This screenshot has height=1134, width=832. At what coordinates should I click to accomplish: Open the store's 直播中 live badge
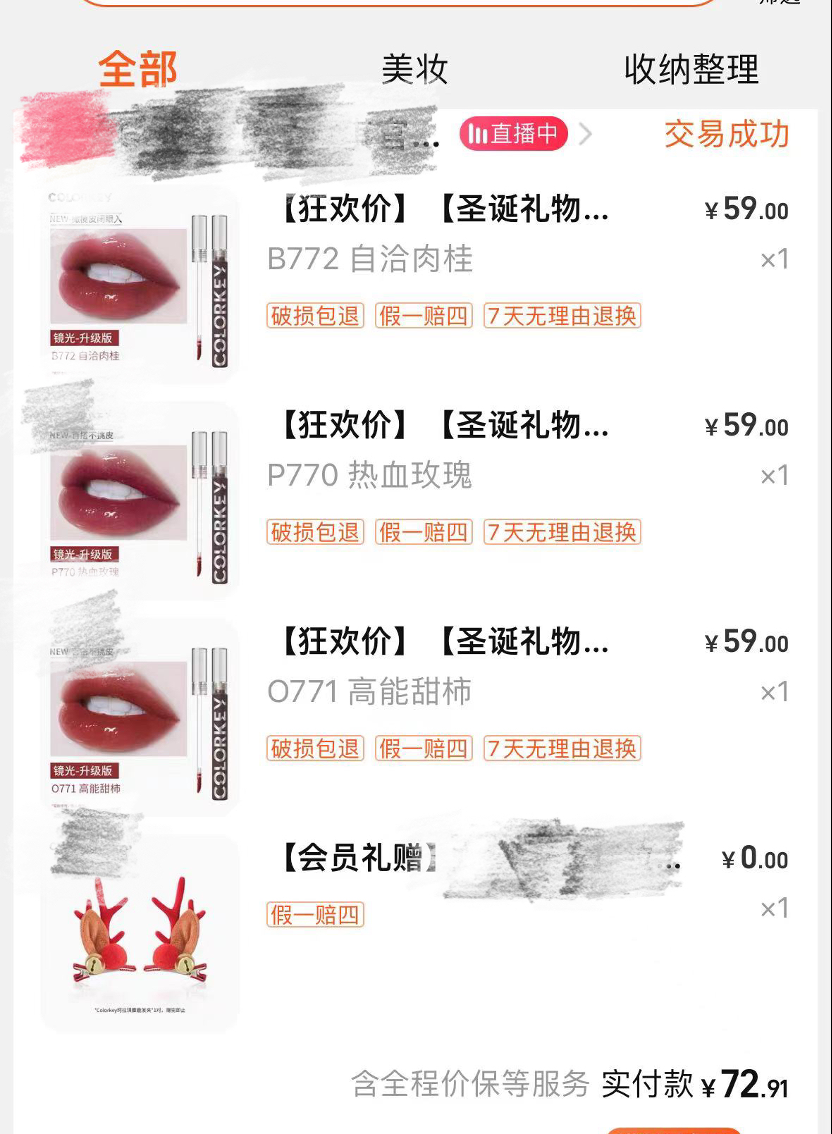(x=513, y=134)
